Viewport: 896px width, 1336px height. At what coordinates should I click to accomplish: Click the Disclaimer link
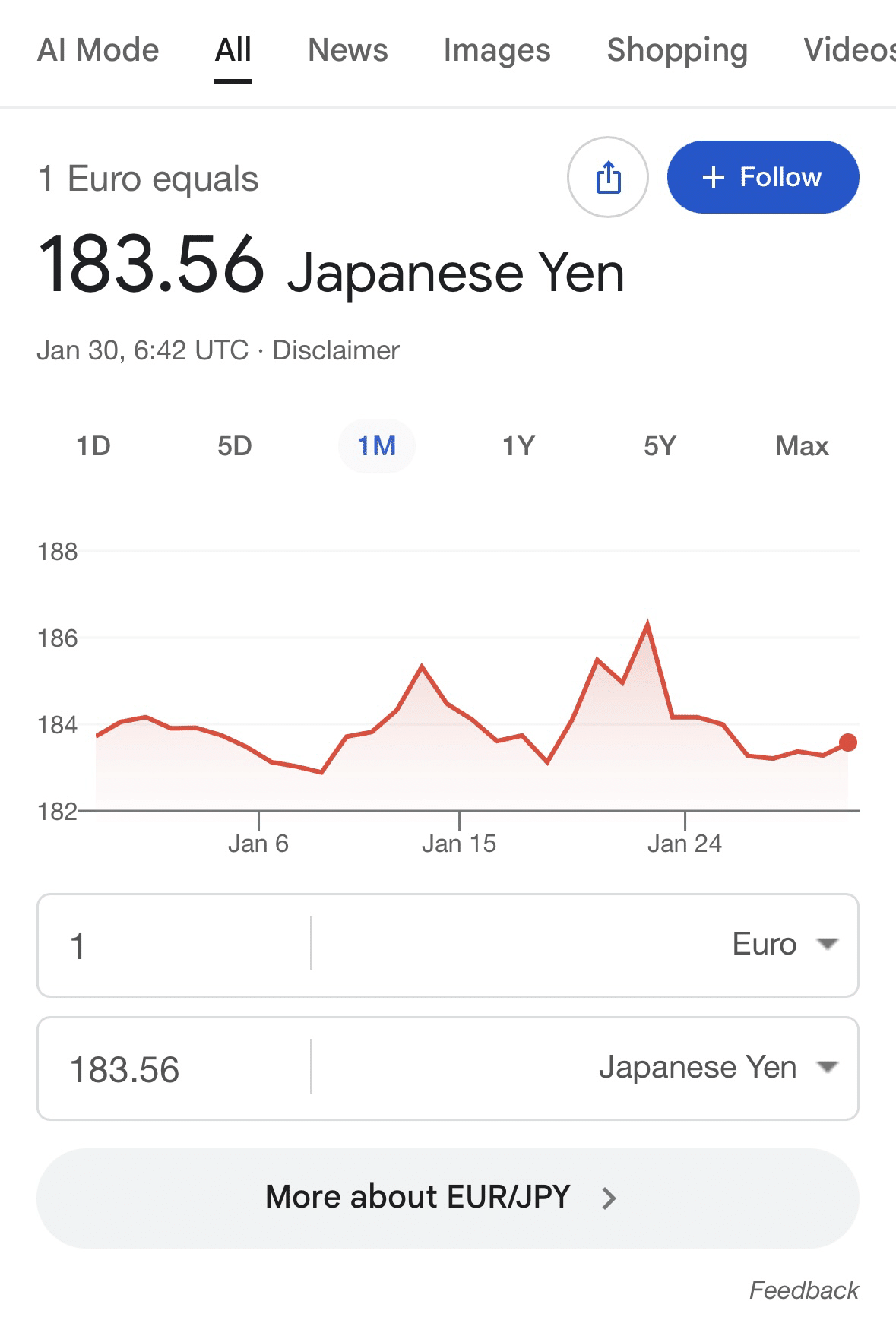[x=337, y=350]
